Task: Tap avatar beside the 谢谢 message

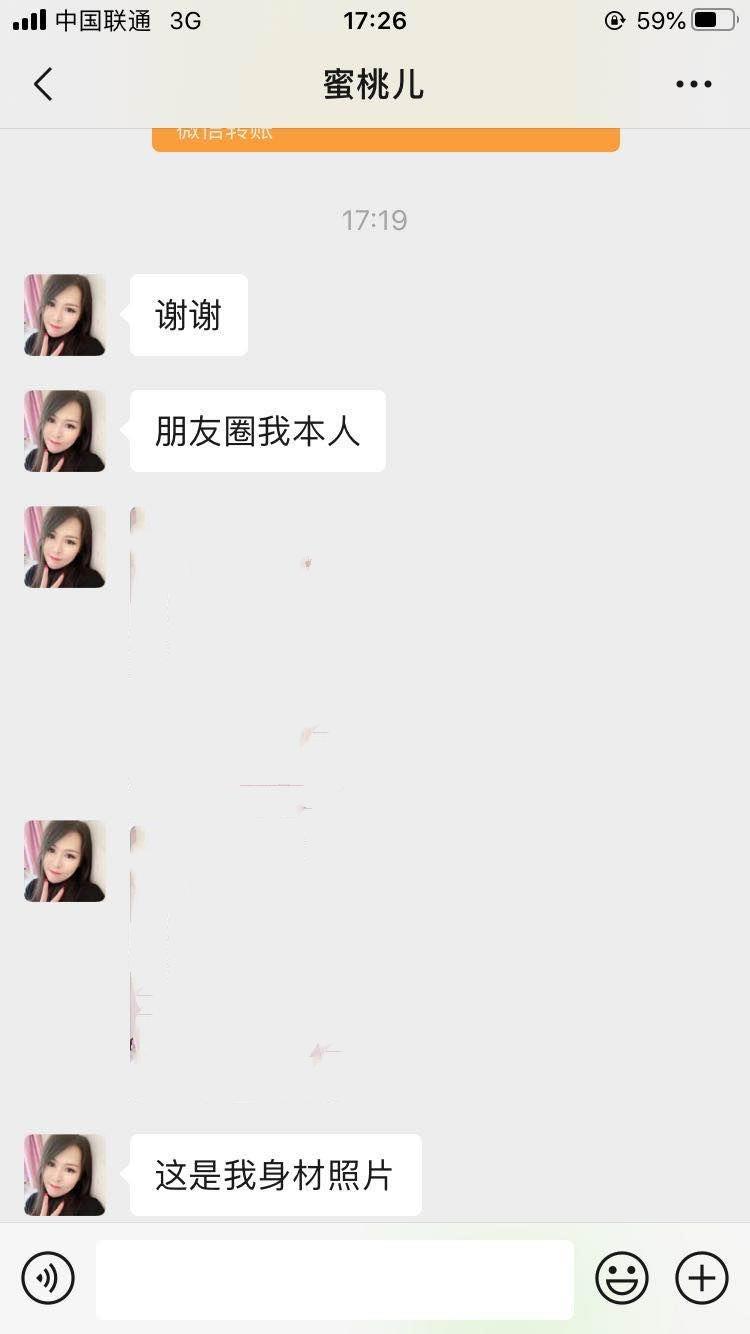Action: [x=65, y=315]
